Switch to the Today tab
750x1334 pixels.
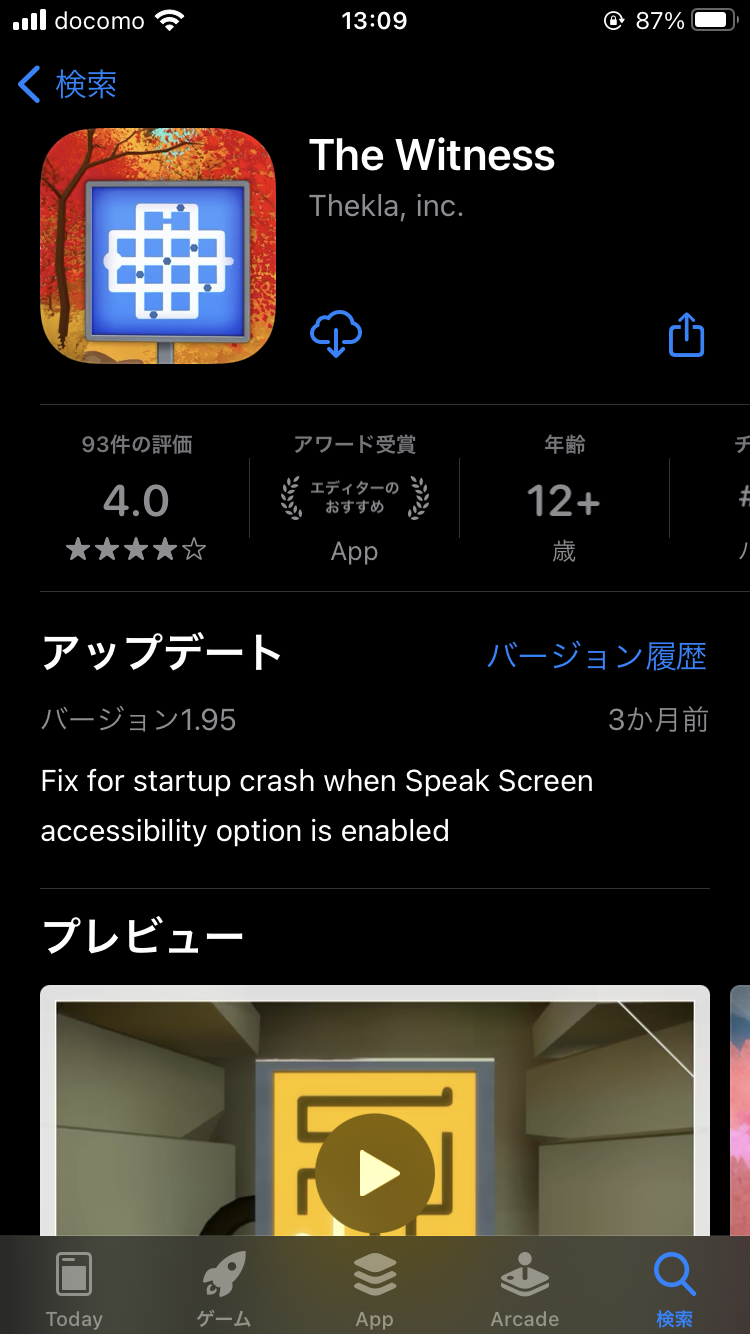point(74,1289)
